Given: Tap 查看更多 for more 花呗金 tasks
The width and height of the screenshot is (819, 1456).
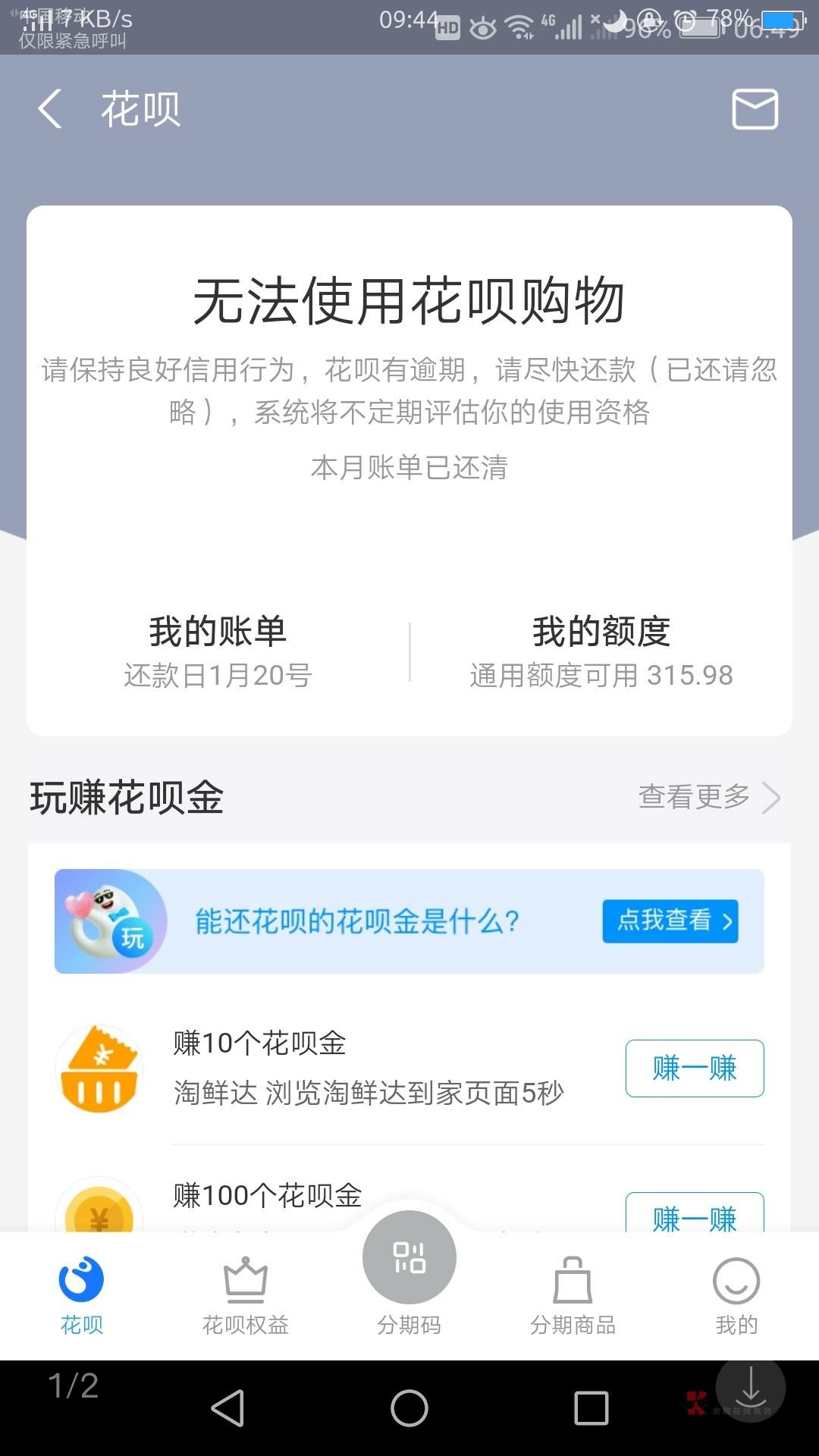Looking at the screenshot, I should click(709, 797).
